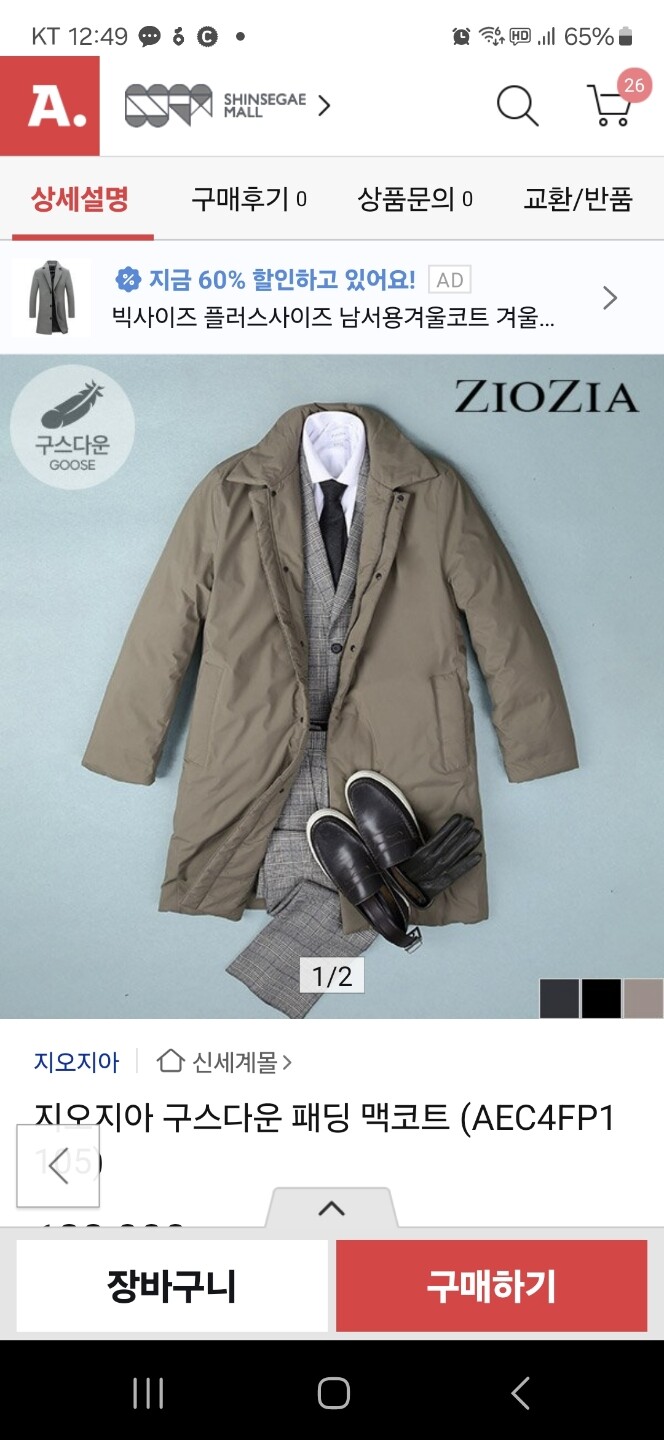Screen dimensions: 664x1440
Task: Buy now with 구매하기 button
Action: coord(491,1286)
